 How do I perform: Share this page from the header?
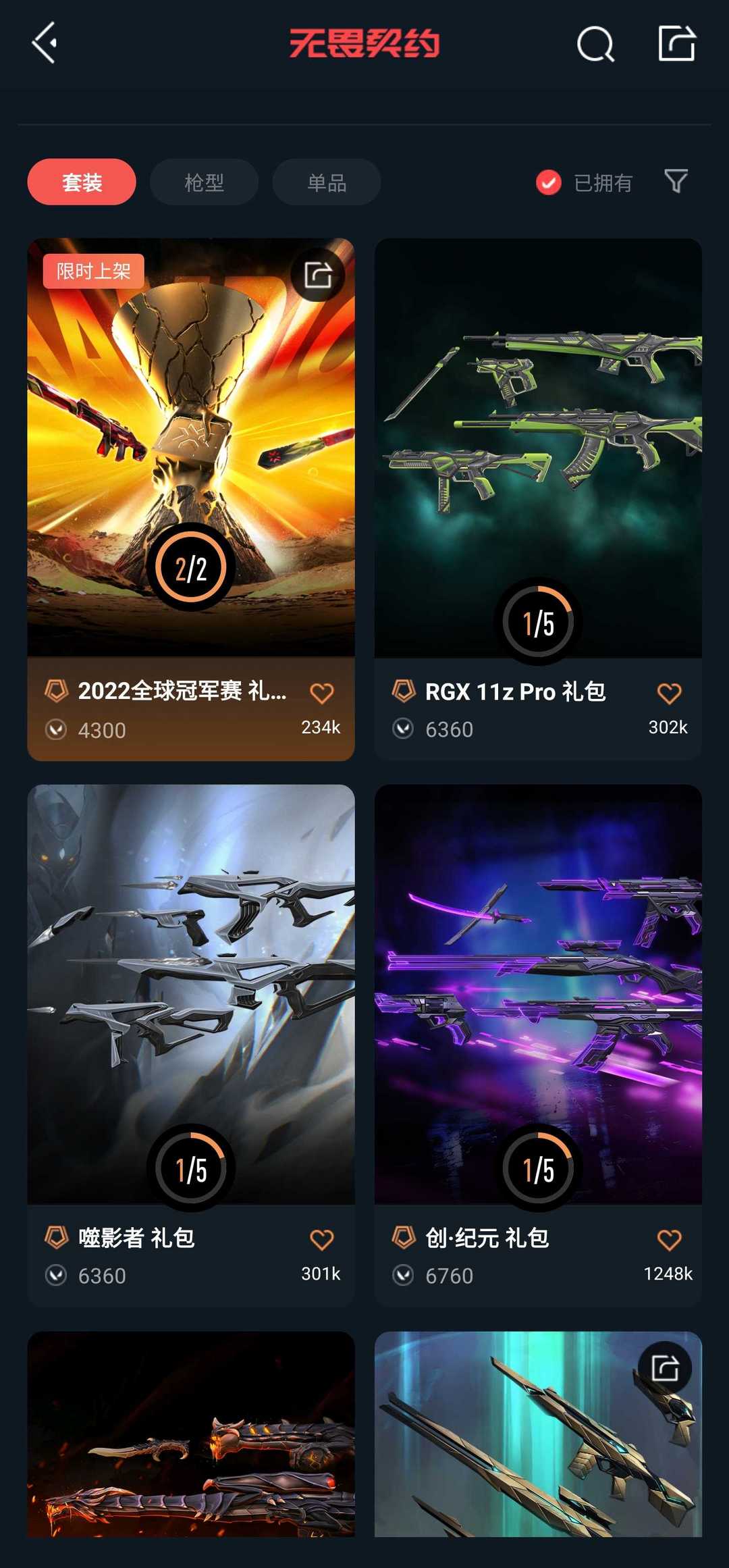676,43
